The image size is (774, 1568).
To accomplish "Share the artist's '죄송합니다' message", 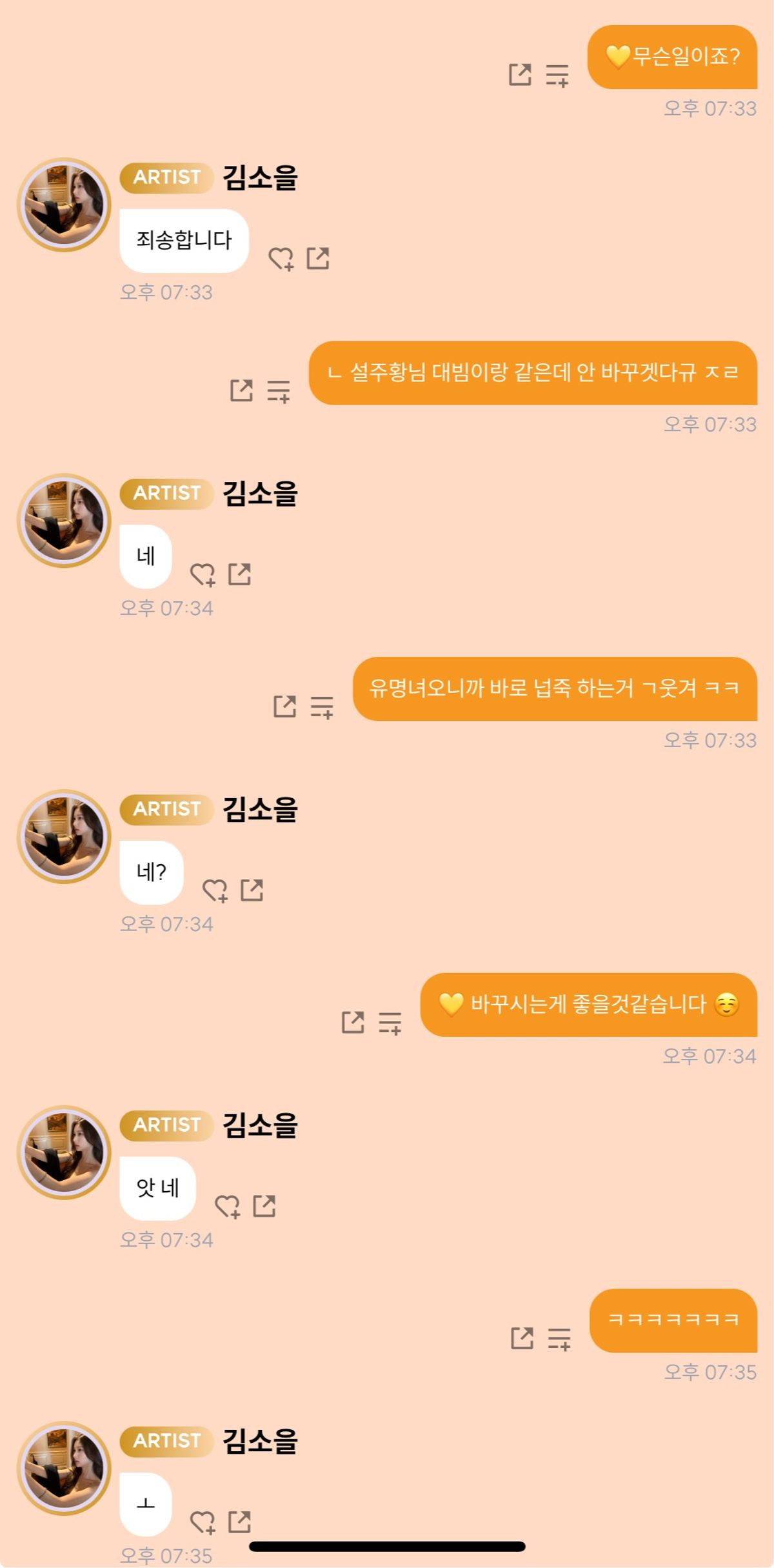I will (318, 258).
